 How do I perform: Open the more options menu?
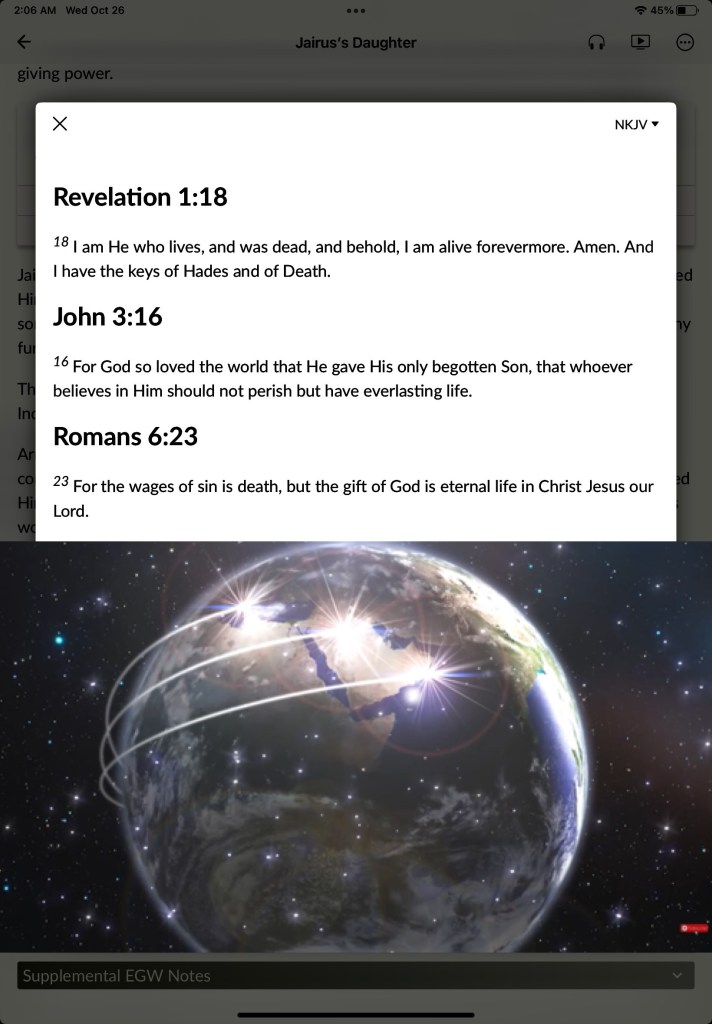pyautogui.click(x=685, y=42)
